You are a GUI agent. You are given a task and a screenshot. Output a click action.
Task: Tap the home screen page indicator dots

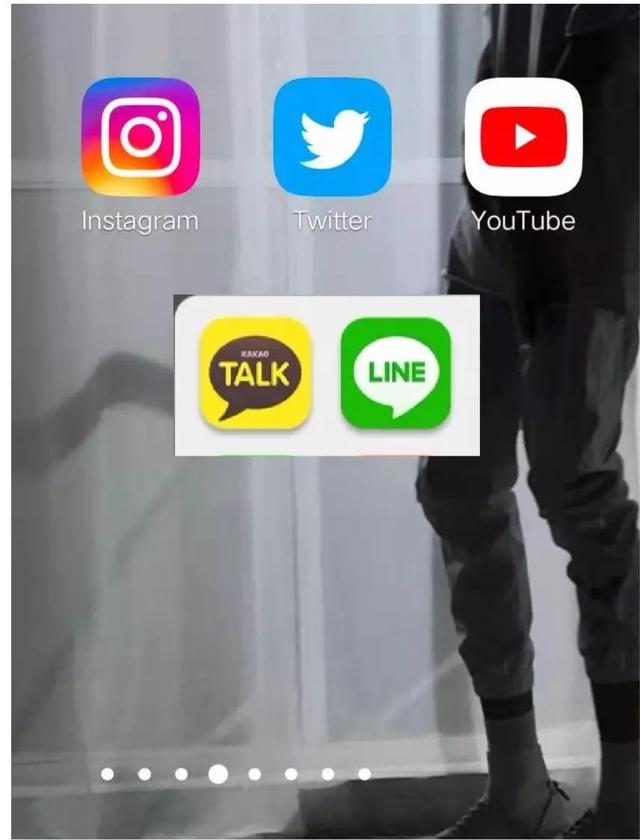[235, 774]
